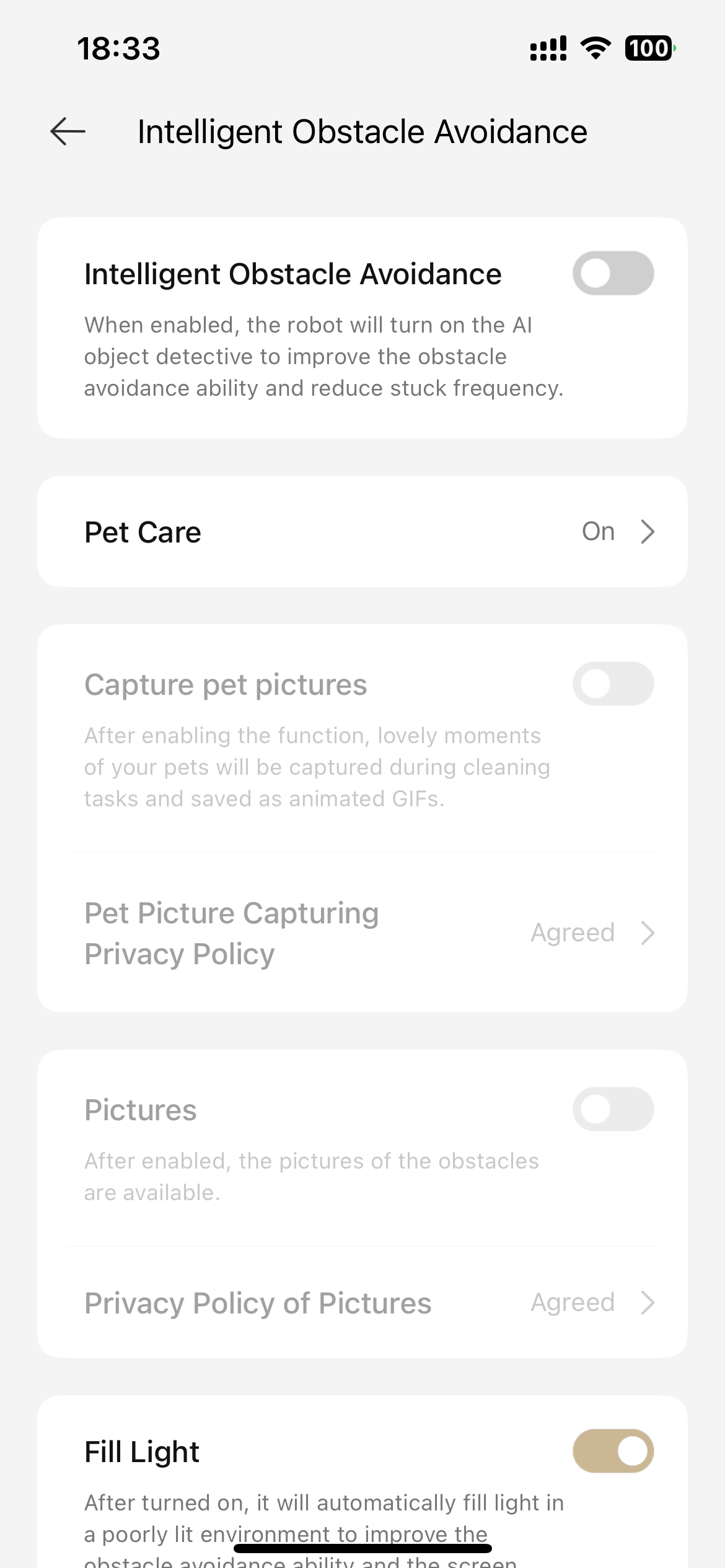Image resolution: width=725 pixels, height=1568 pixels.
Task: Open Privacy Policy of Pictures
Action: 362,1303
